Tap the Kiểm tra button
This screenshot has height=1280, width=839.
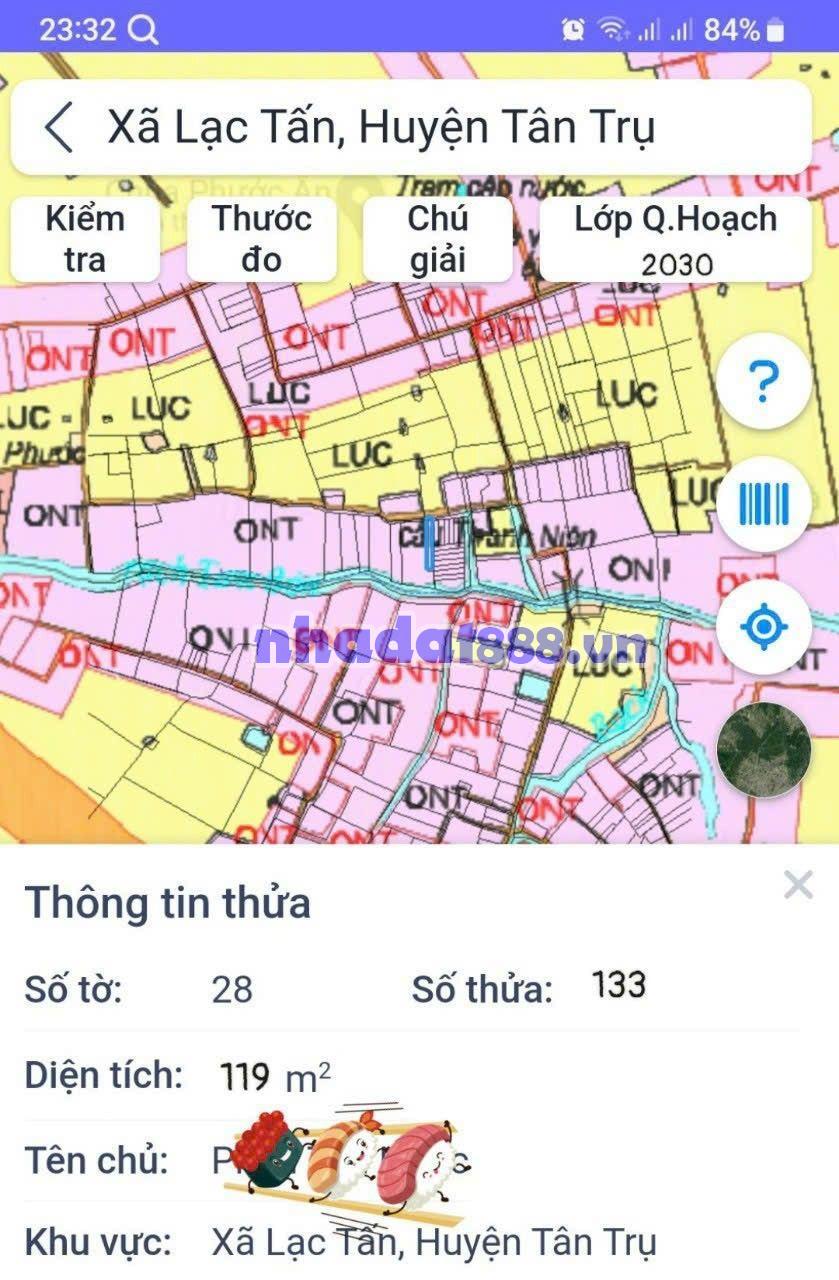coord(85,239)
